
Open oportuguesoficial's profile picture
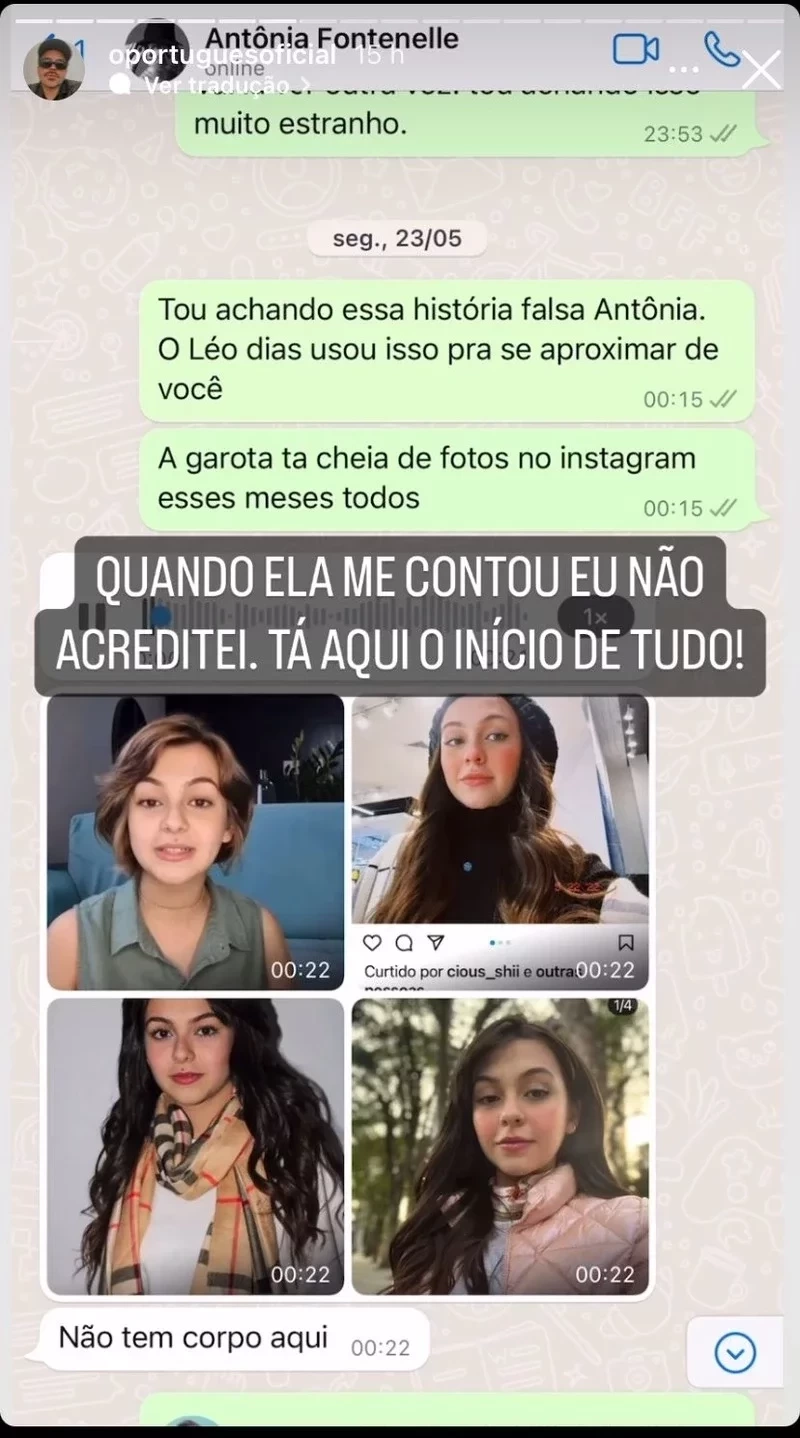coord(54,70)
